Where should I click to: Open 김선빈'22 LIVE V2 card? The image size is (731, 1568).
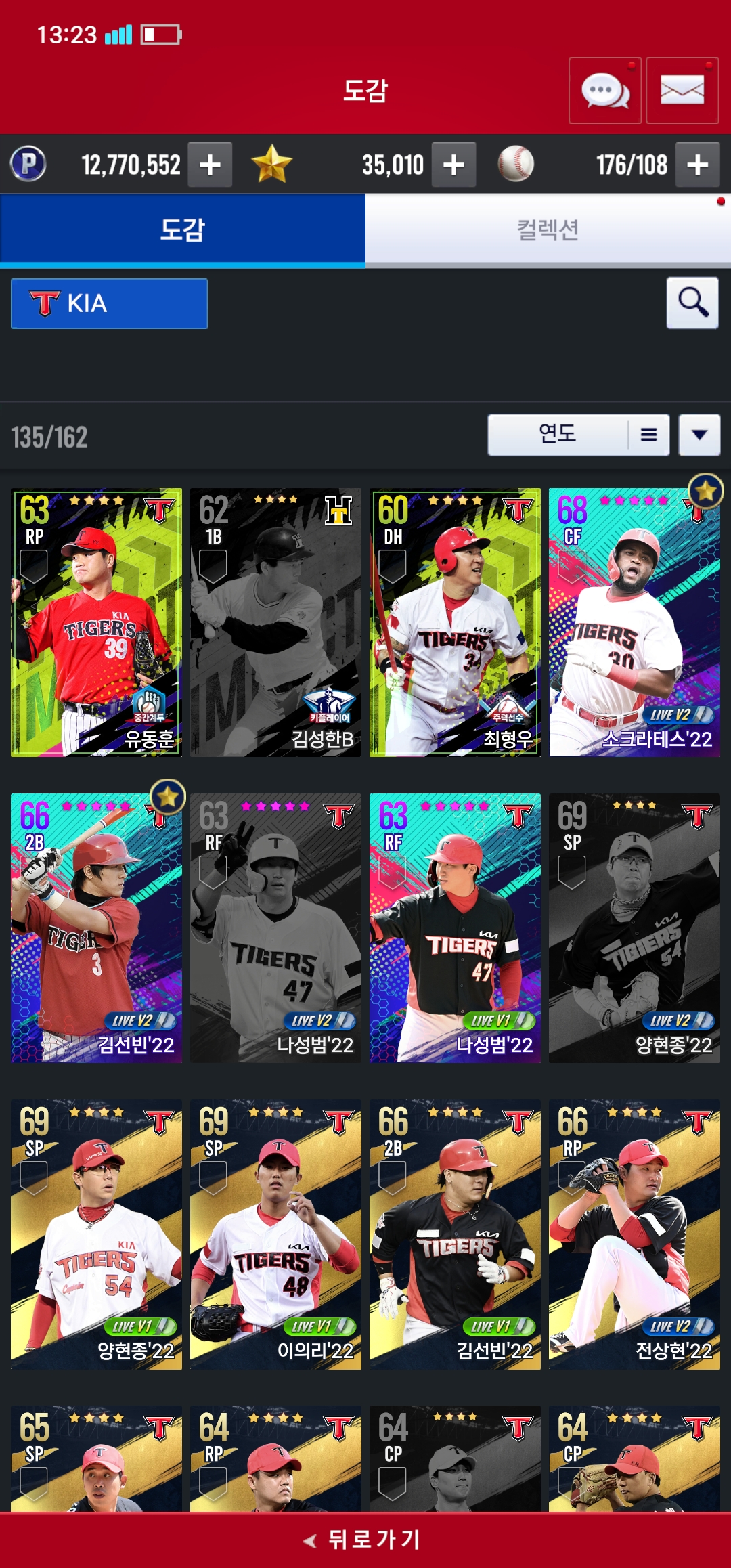97,928
